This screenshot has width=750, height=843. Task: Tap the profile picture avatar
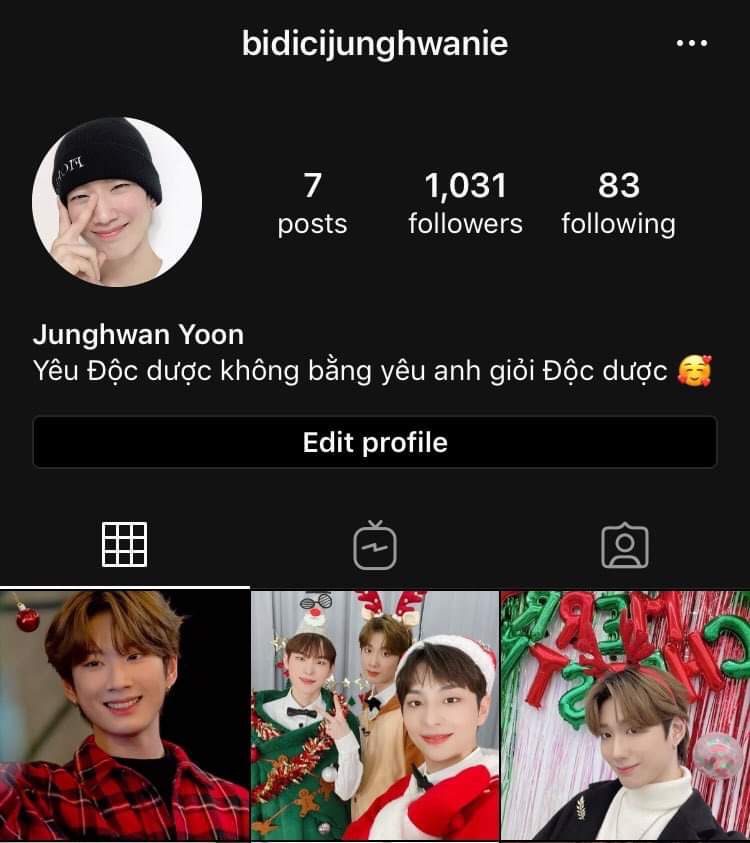[x=117, y=202]
